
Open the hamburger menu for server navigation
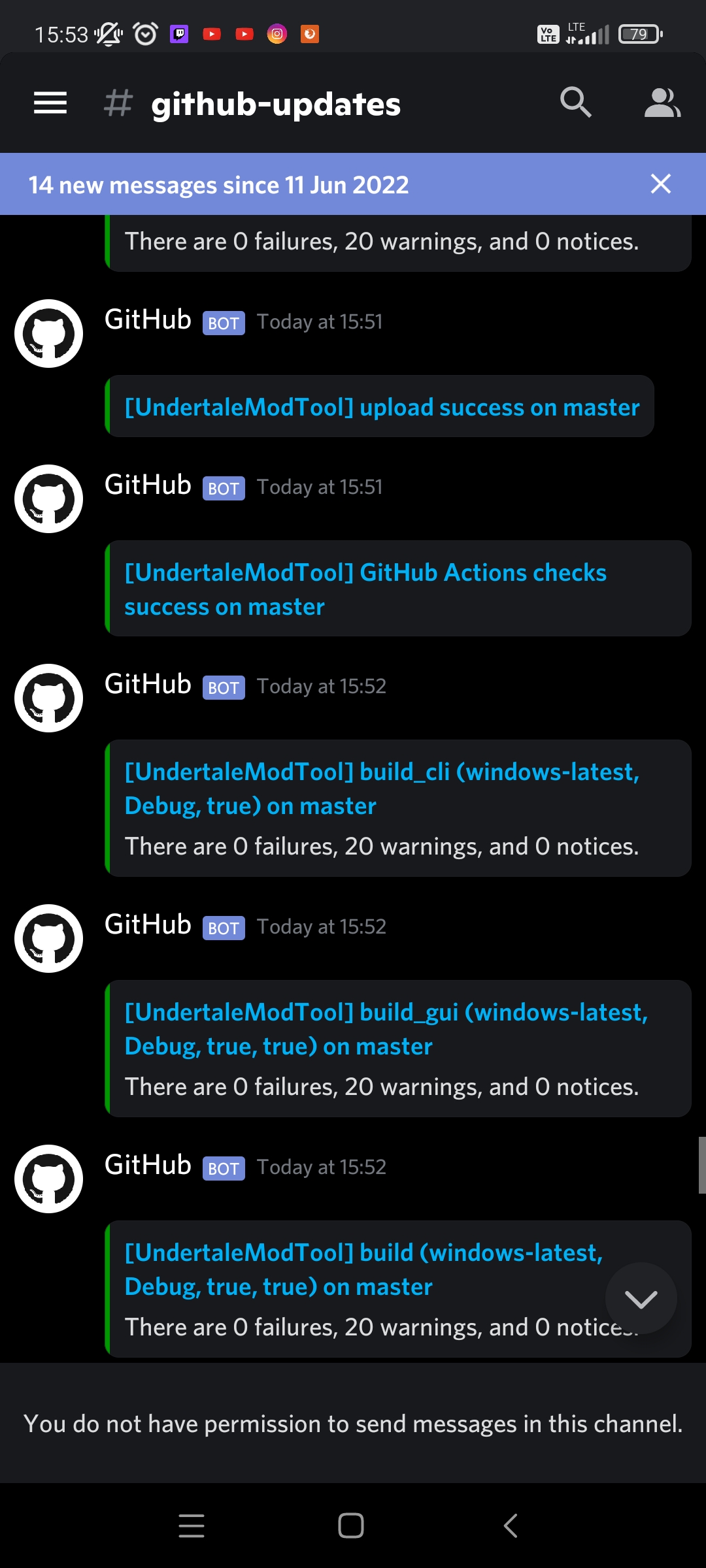pos(49,103)
